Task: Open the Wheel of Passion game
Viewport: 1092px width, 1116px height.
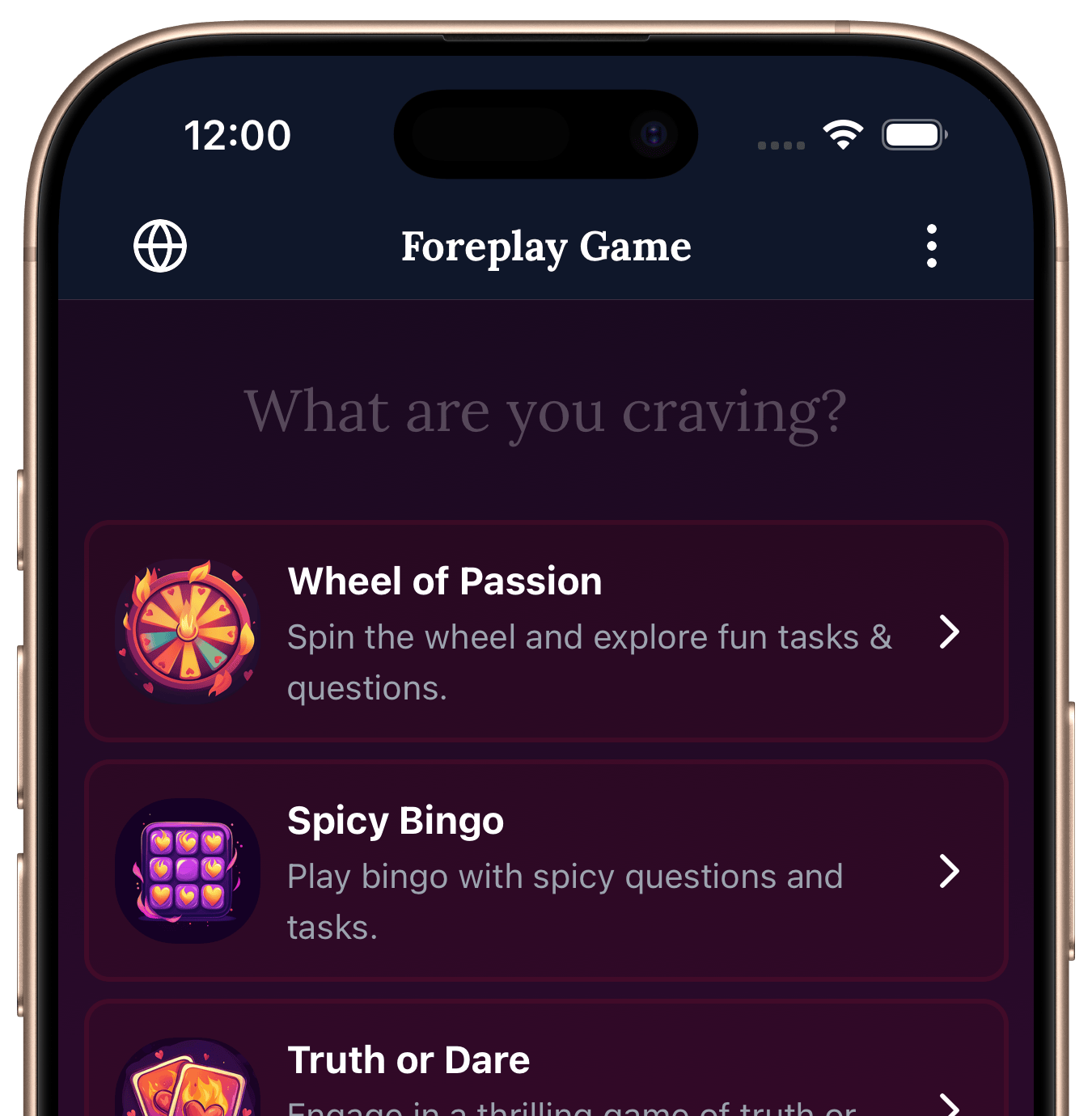Action: click(x=546, y=632)
